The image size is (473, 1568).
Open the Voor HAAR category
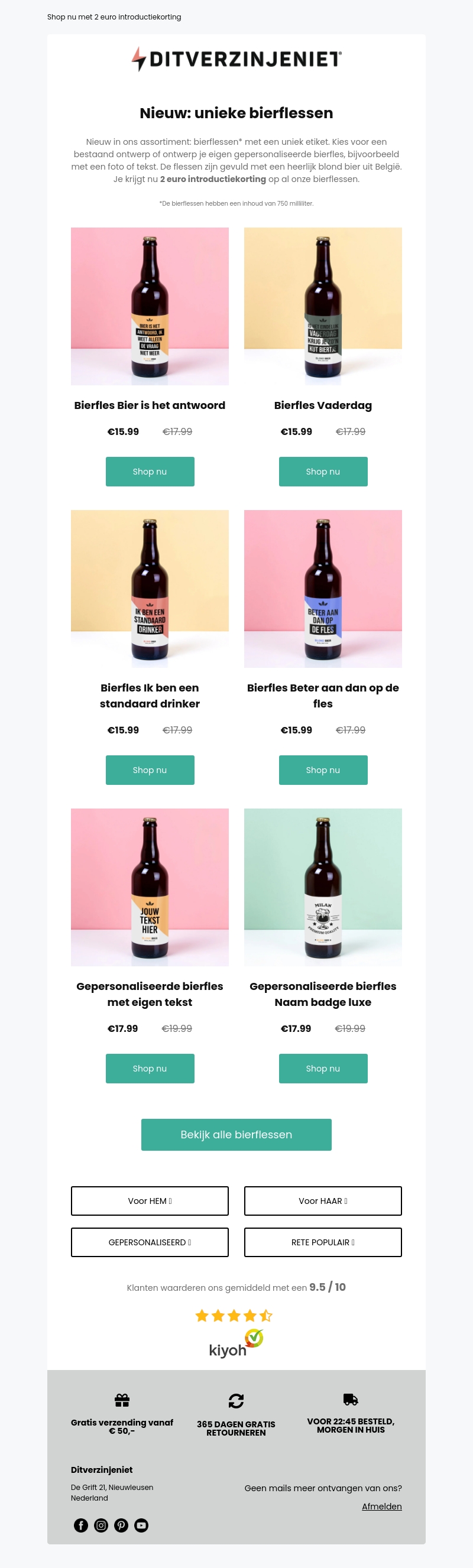point(323,1201)
